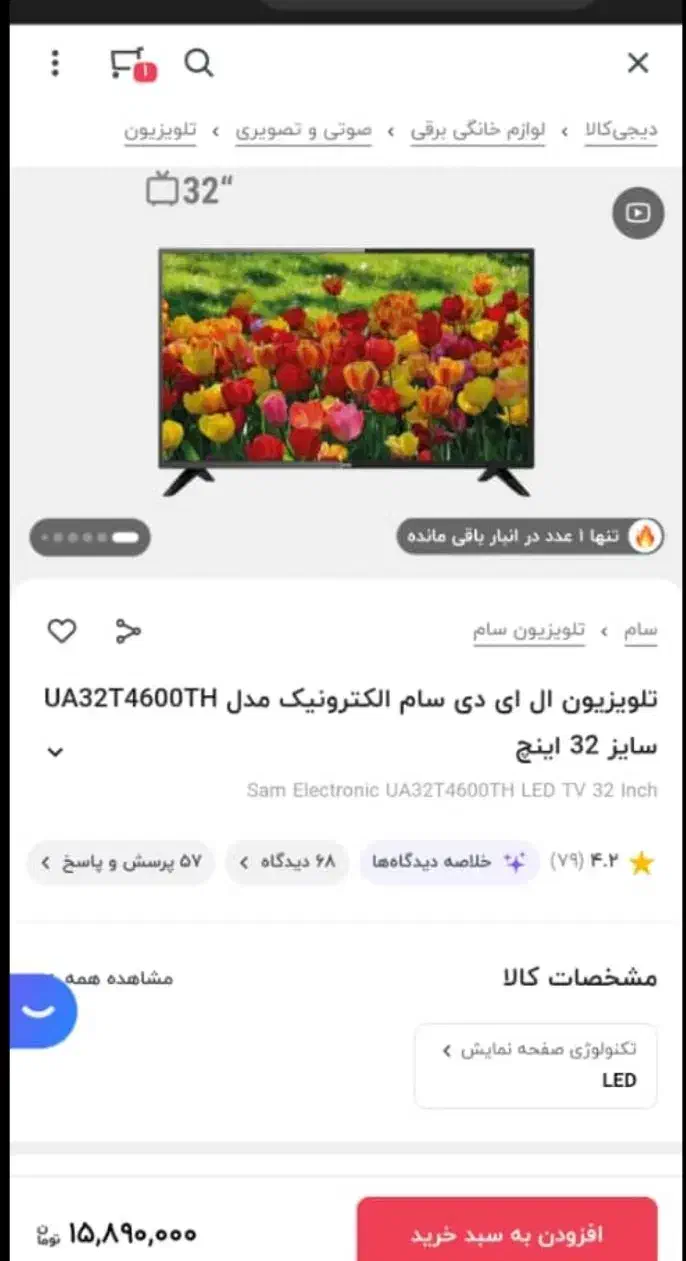Open صوتی و تصویری category
The height and width of the screenshot is (1261, 686).
(x=303, y=131)
